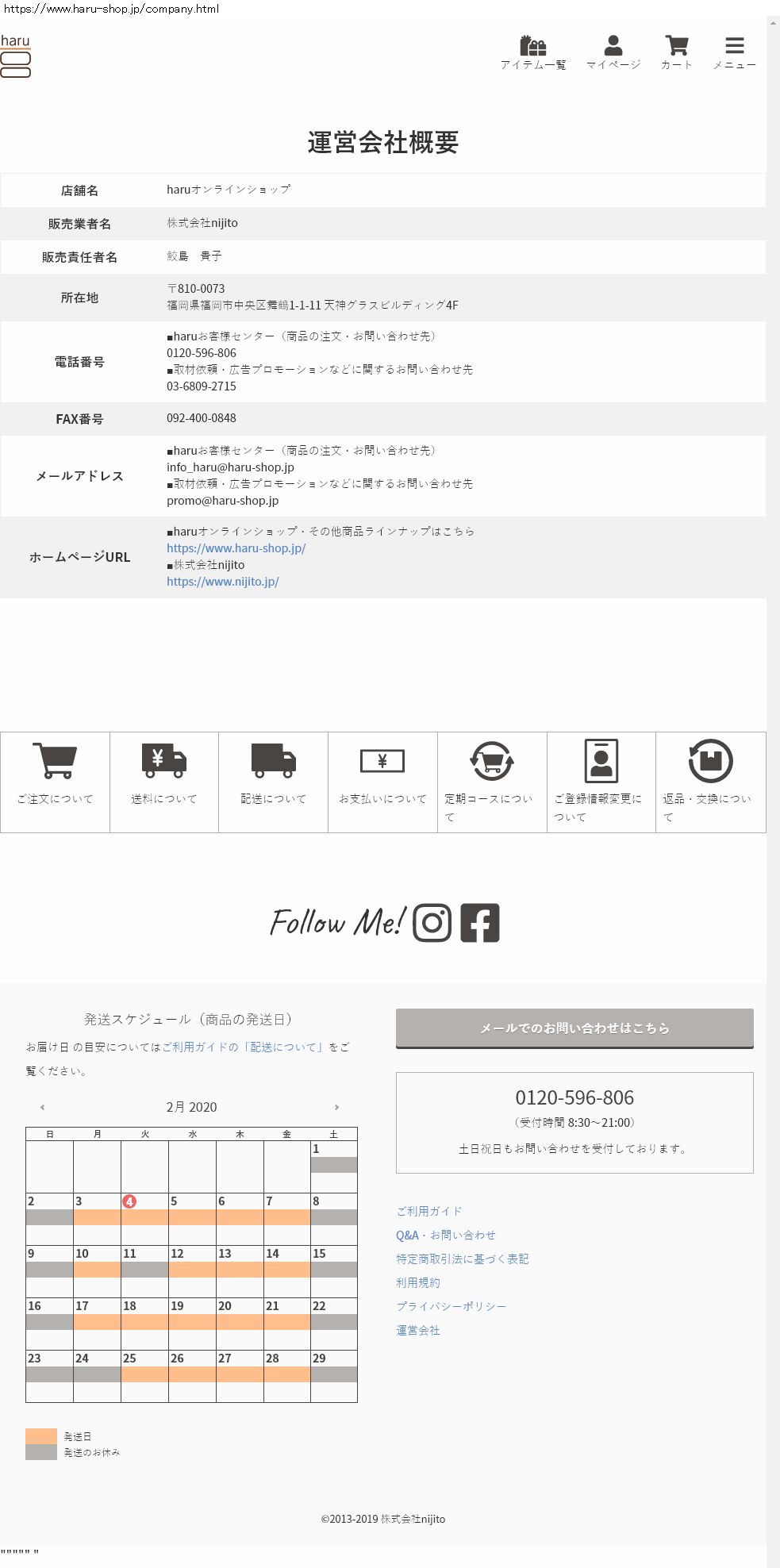The height and width of the screenshot is (1568, 780).
Task: Open the ご注文について ordering guide tile
Action: 55,782
